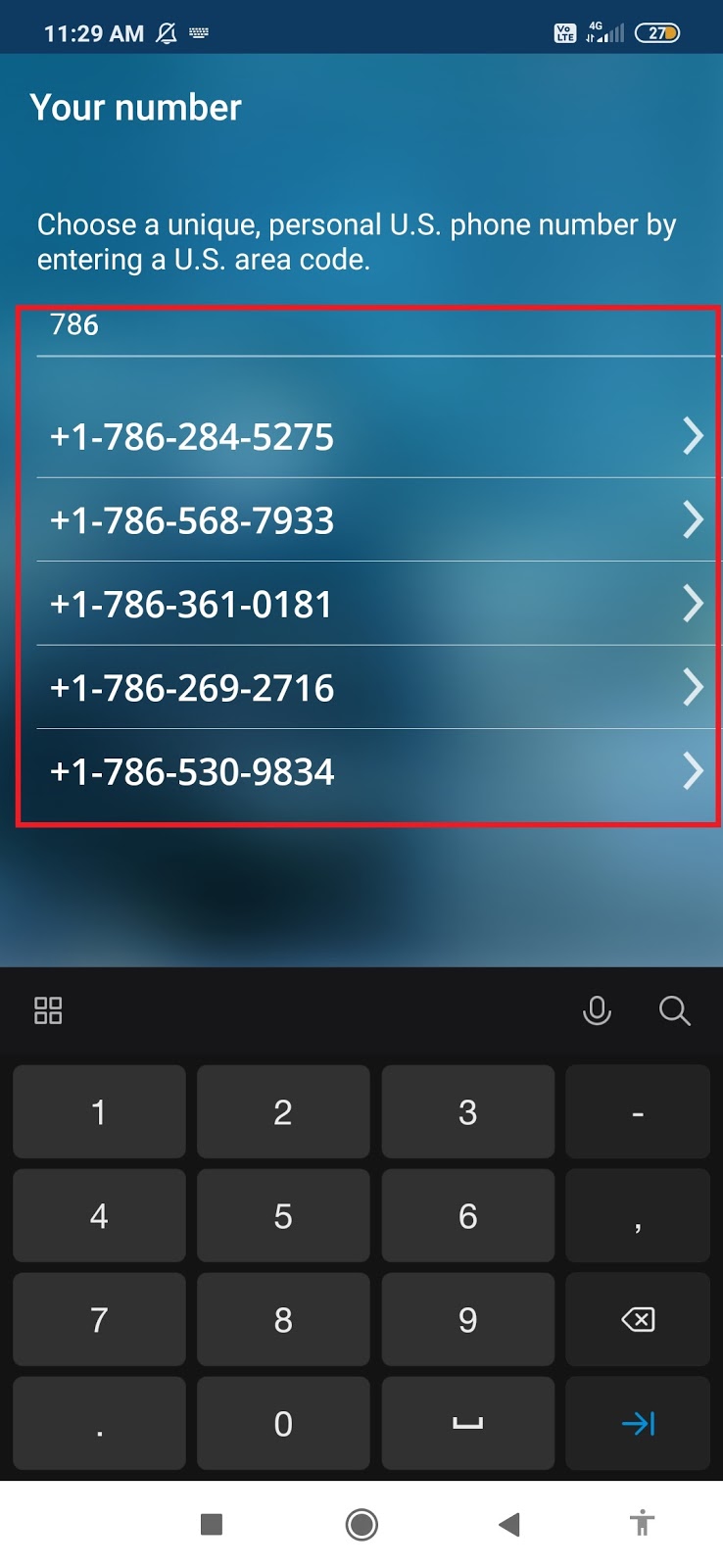Choose the number +1-786-568-7933
Screen dimensions: 723x1568
[x=376, y=520]
